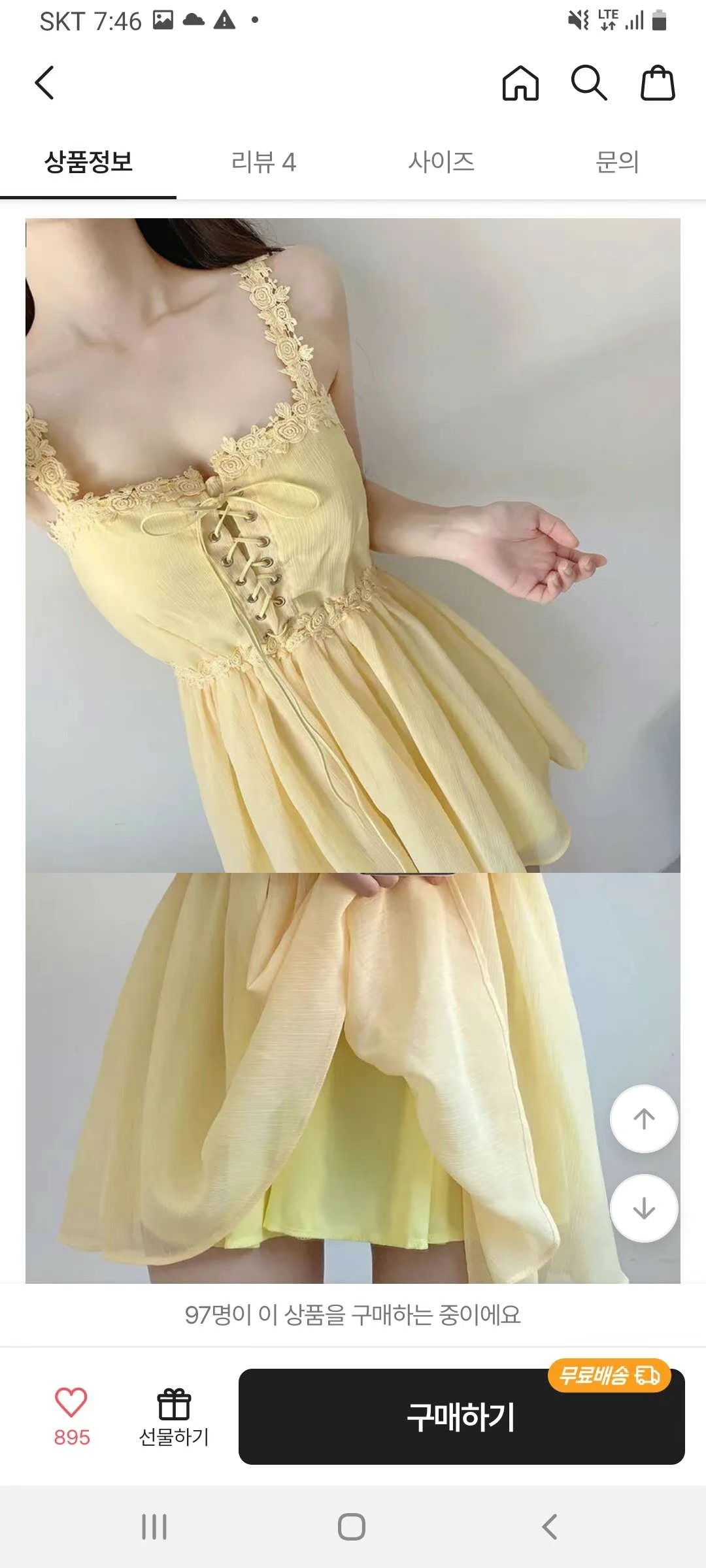Tap the system home button
The height and width of the screenshot is (1568, 706).
pos(352,1527)
